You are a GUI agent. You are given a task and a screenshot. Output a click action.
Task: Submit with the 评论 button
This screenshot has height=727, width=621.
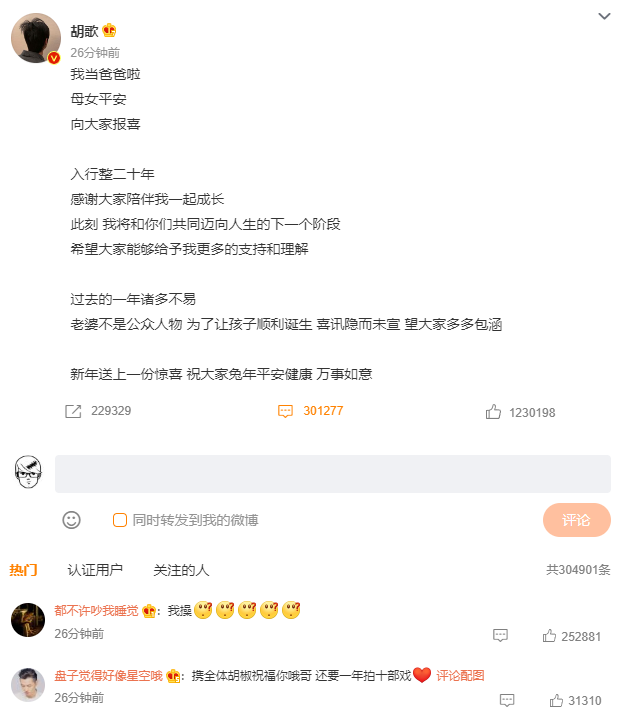[576, 520]
